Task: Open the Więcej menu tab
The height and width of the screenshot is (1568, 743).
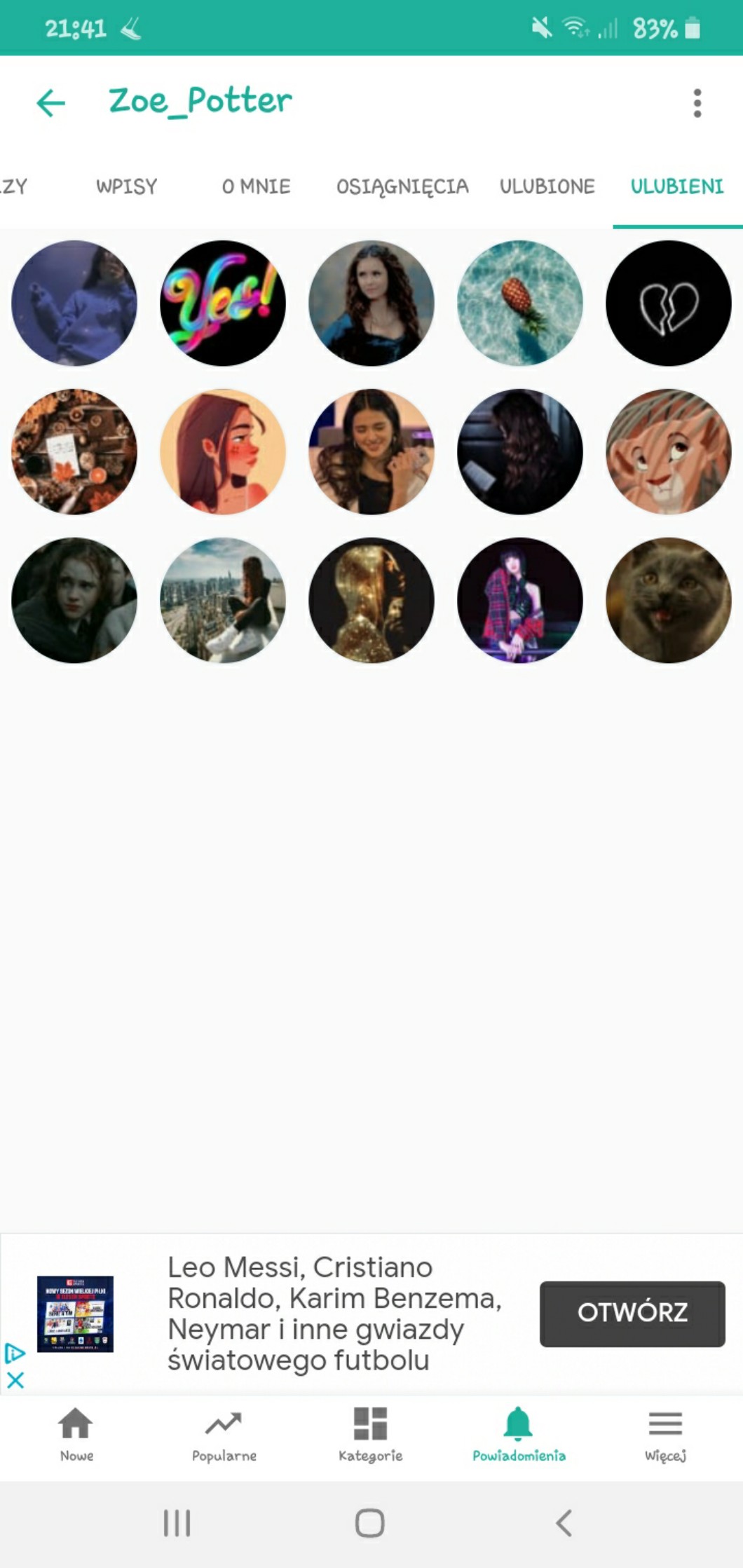Action: tap(665, 1434)
